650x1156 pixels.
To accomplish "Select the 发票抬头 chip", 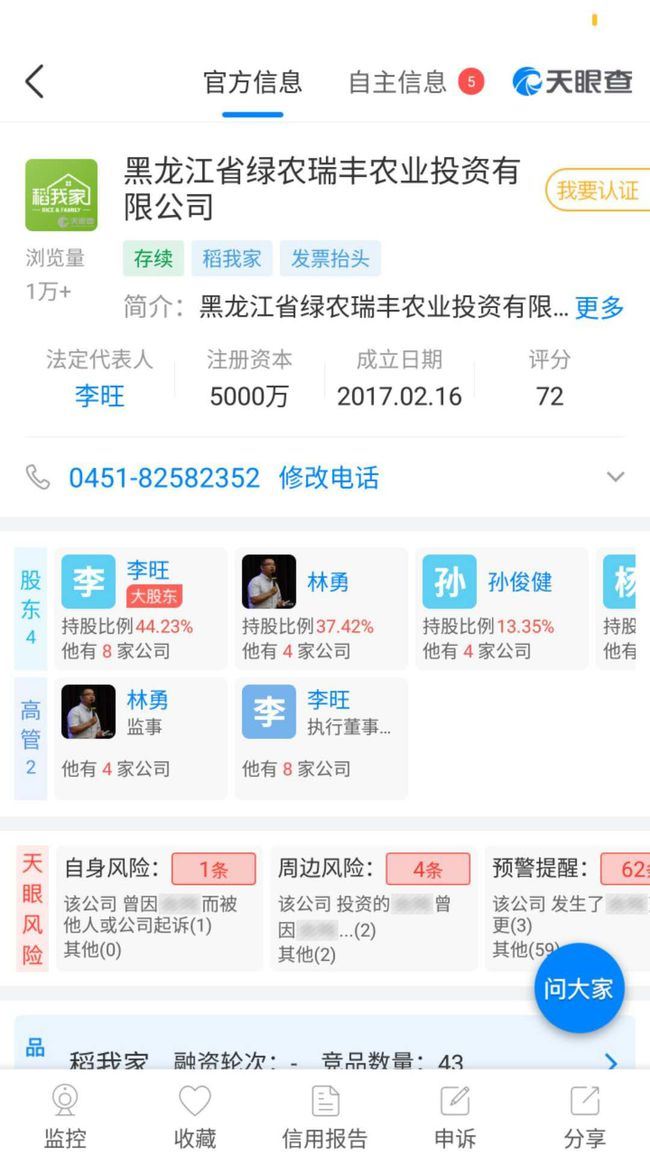I will [x=330, y=259].
